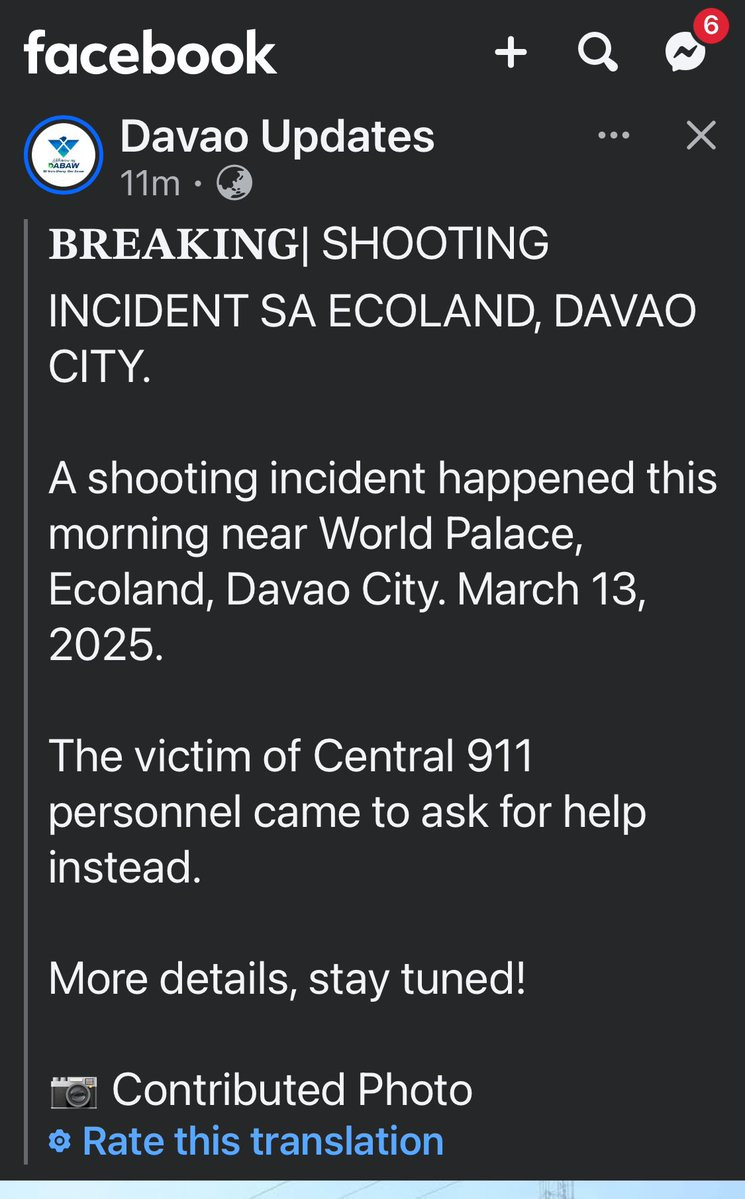The width and height of the screenshot is (745, 1199).
Task: Open the Davao Updates page name
Action: coord(277,137)
